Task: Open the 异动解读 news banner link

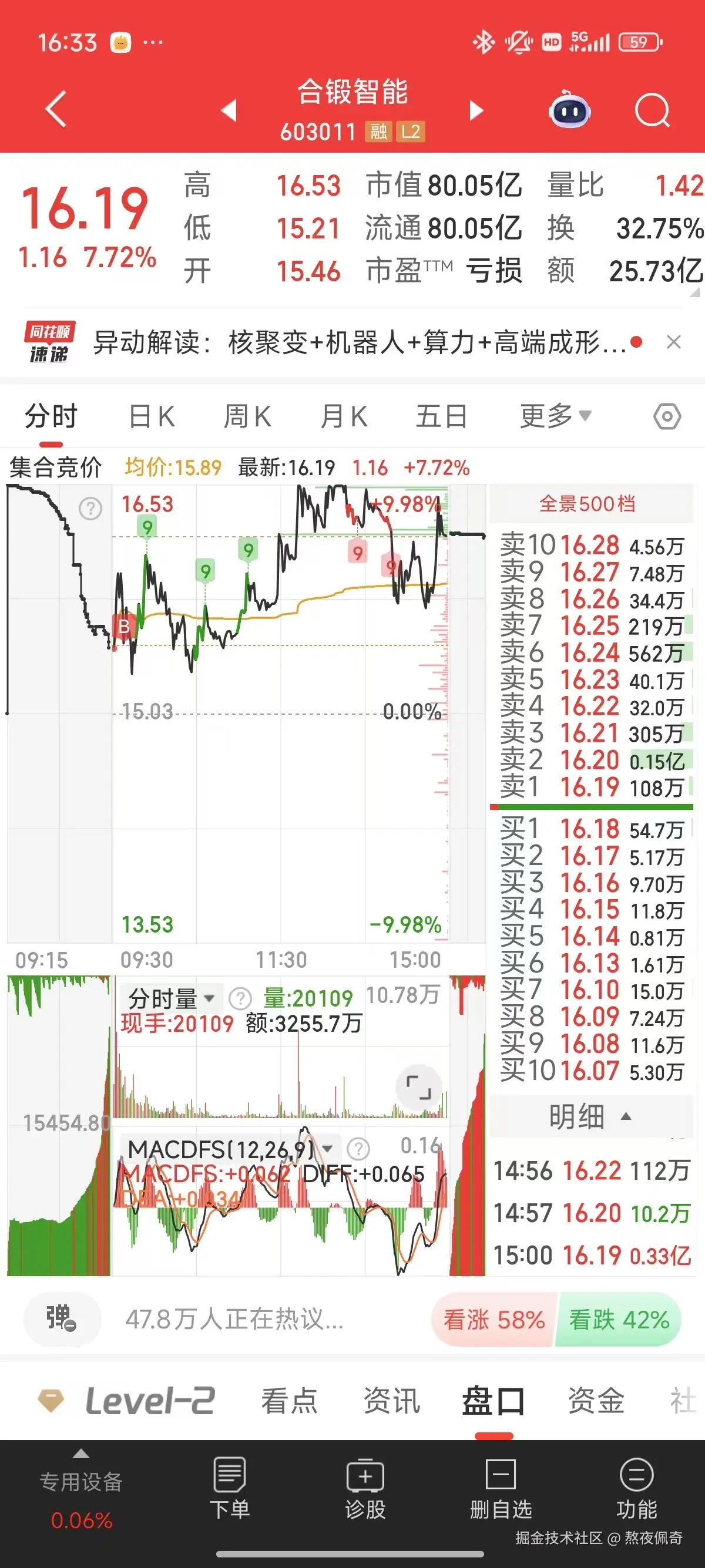Action: coord(353,342)
